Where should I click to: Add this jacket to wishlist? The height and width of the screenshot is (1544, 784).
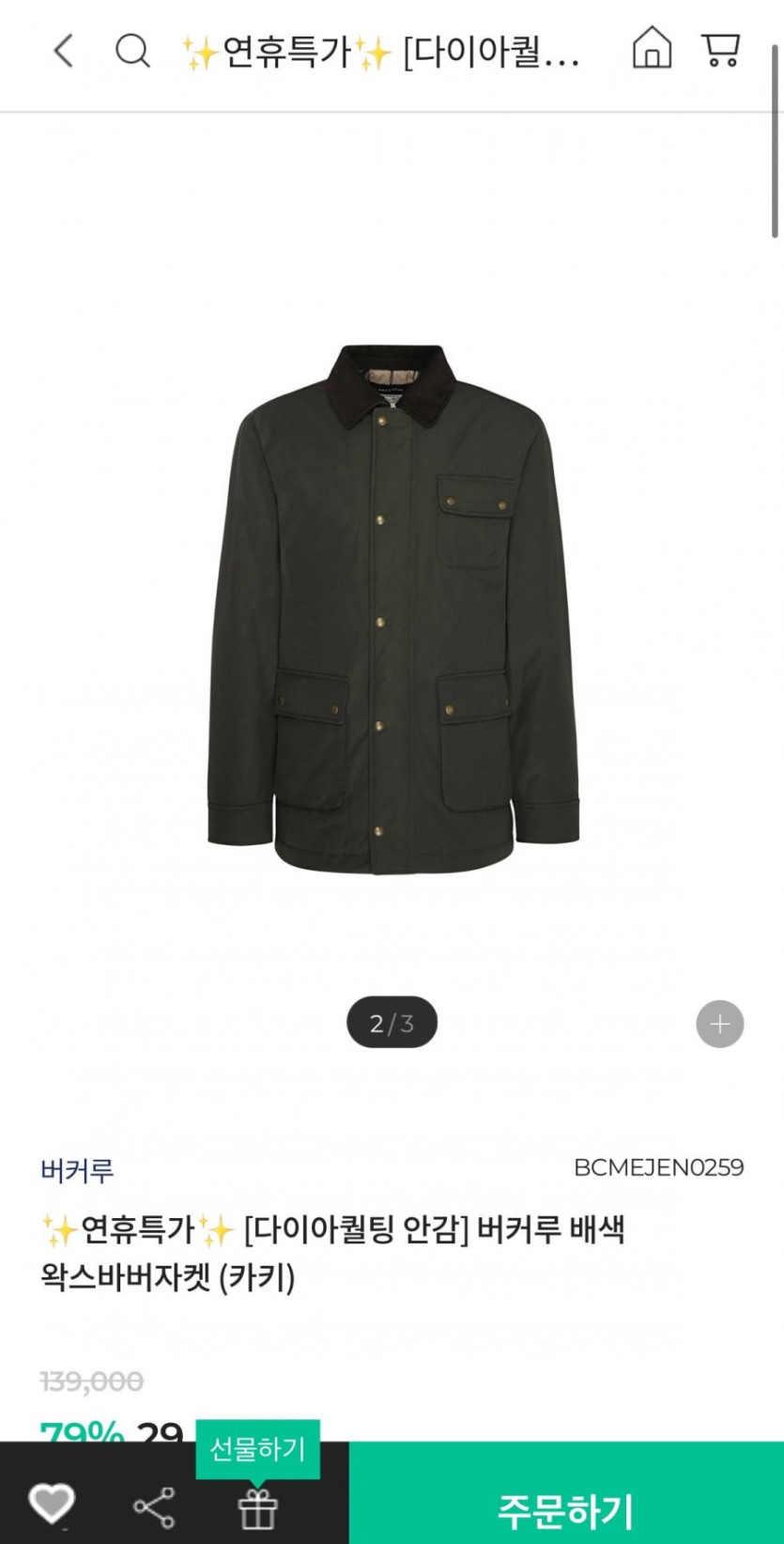tap(52, 1504)
